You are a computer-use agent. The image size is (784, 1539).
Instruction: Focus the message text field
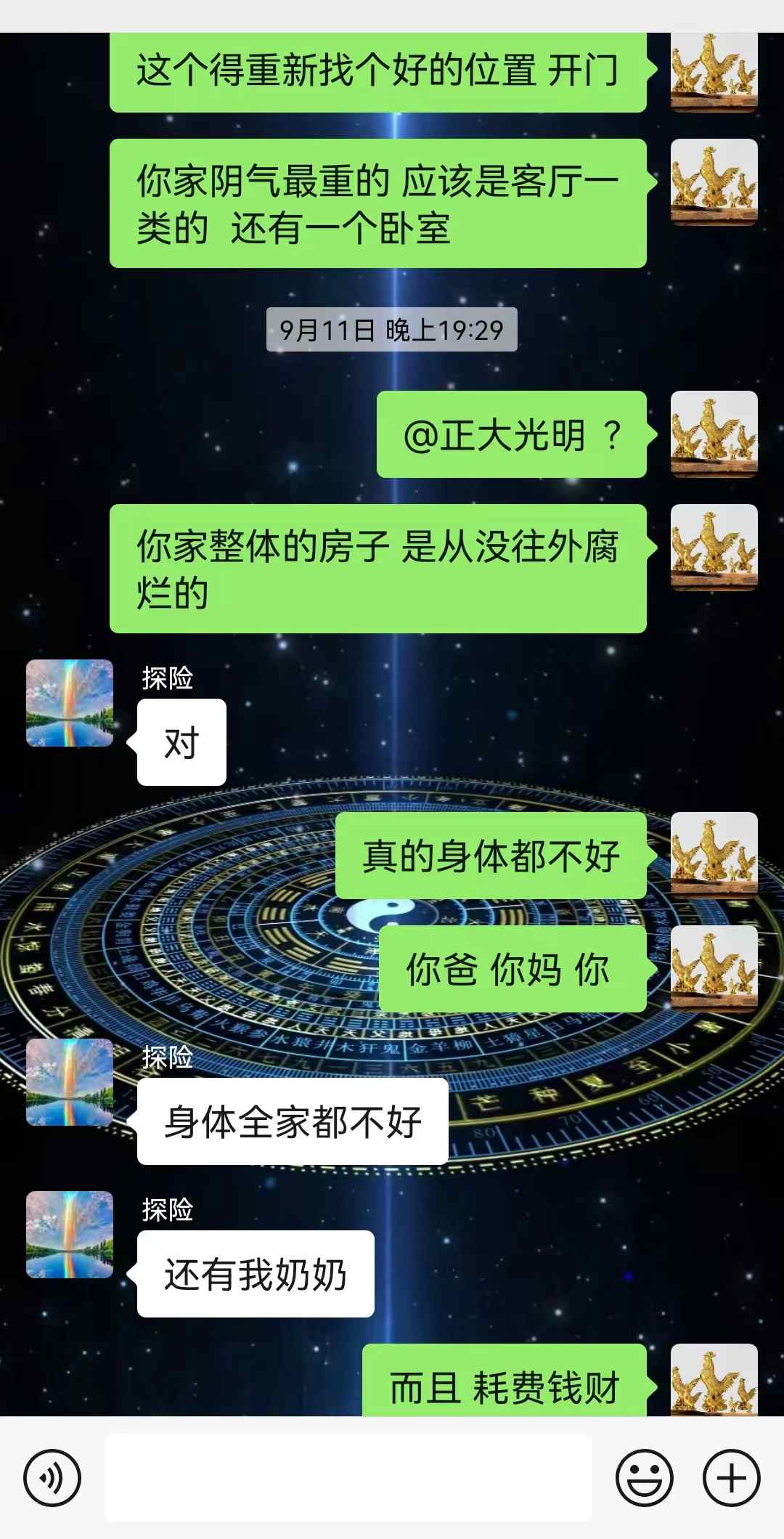click(348, 1477)
